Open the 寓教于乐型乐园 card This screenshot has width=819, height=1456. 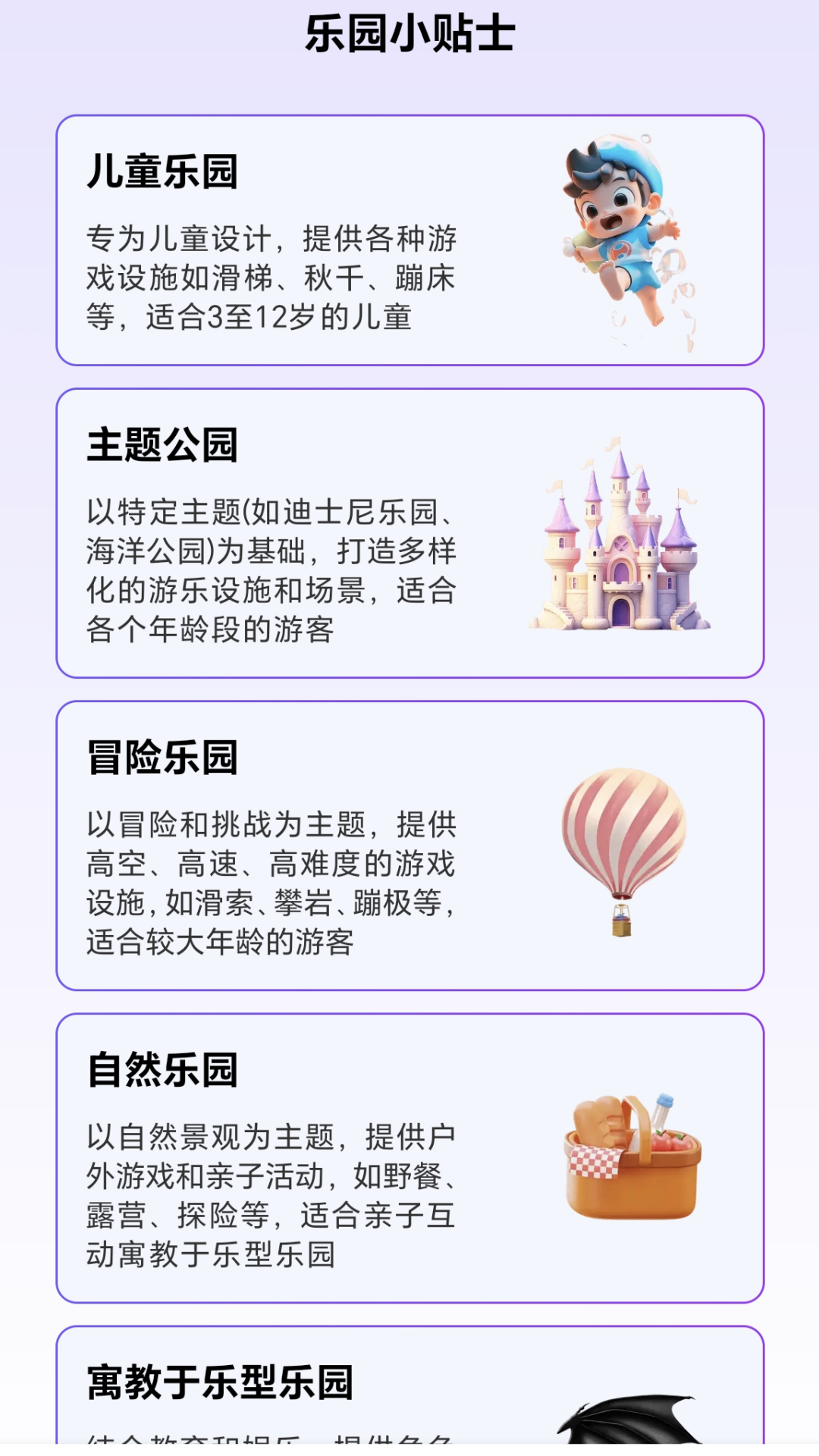pyautogui.click(x=409, y=1388)
